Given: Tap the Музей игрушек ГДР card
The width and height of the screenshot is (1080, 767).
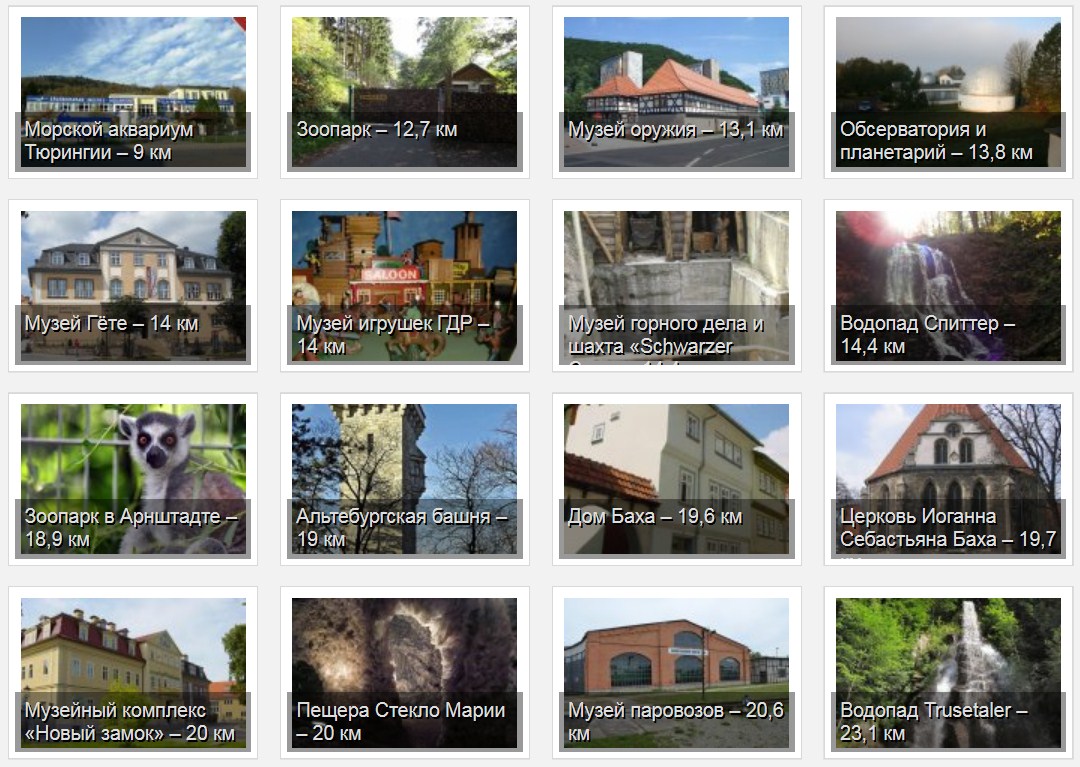Looking at the screenshot, I should [405, 285].
